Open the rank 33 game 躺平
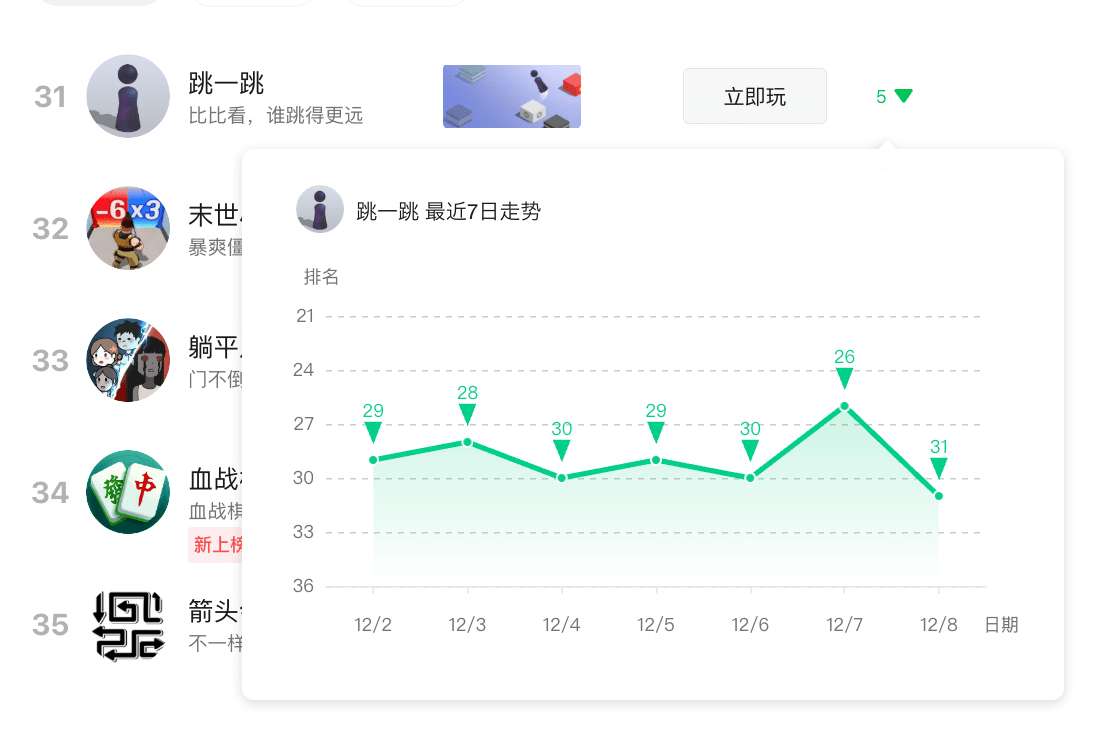 click(x=128, y=360)
